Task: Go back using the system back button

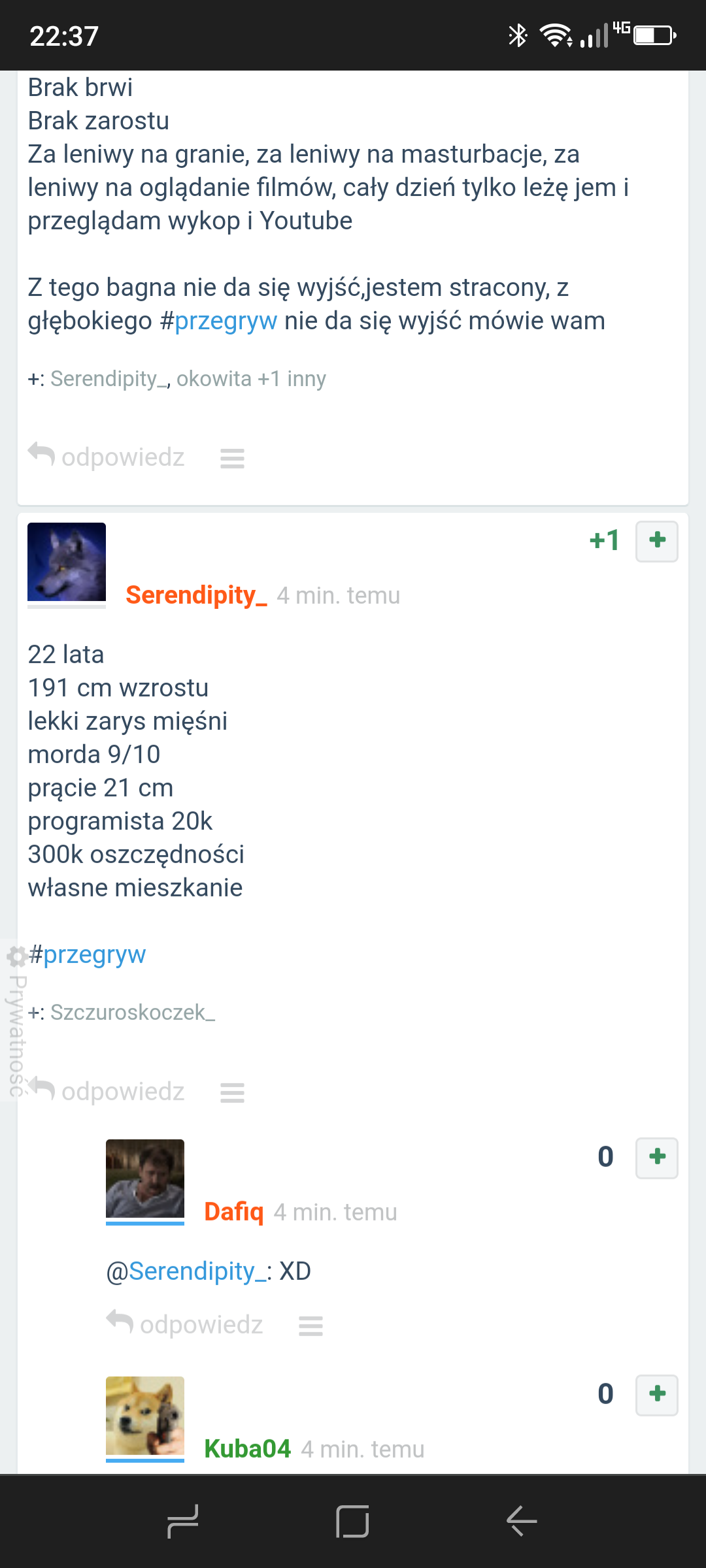Action: coord(522,1521)
